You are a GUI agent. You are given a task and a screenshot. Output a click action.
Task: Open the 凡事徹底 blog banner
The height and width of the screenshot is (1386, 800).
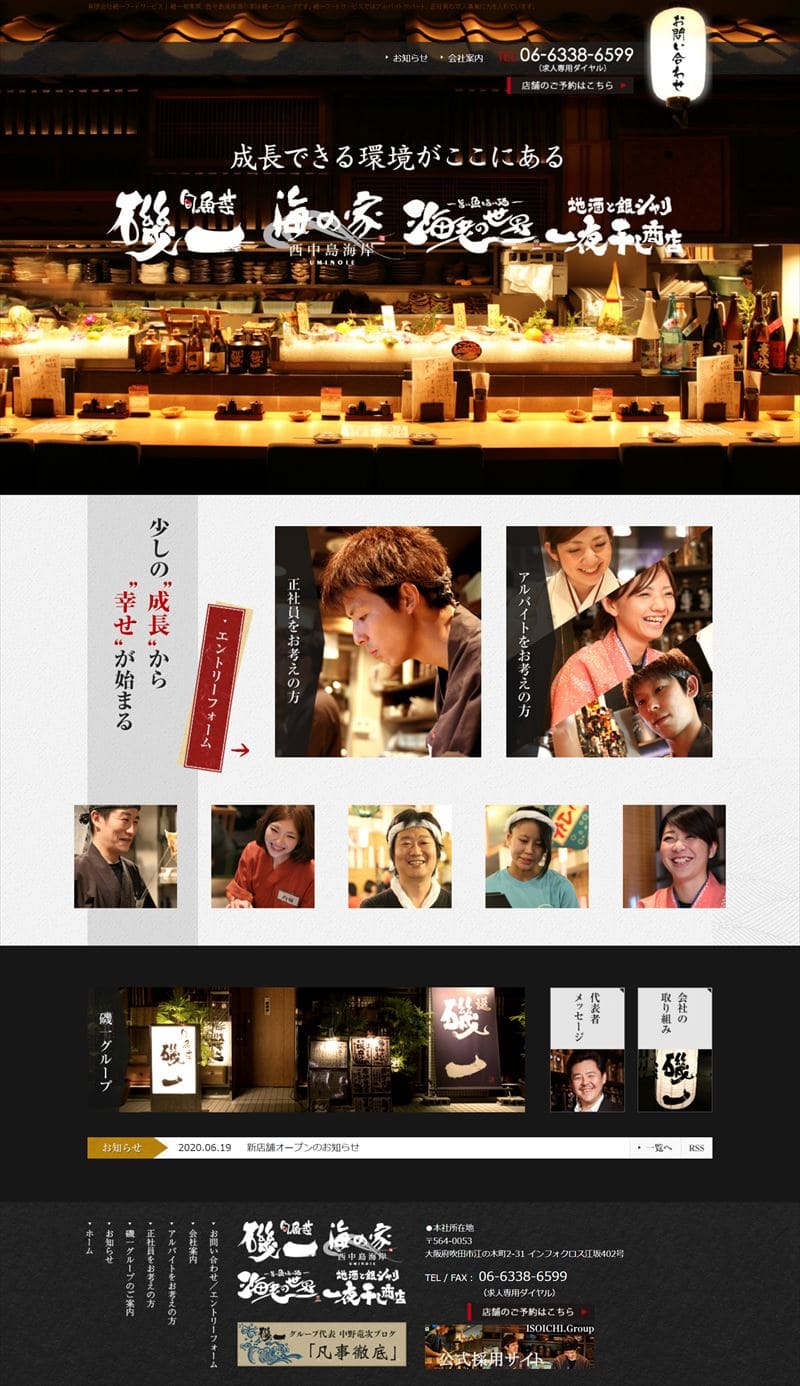click(322, 1344)
